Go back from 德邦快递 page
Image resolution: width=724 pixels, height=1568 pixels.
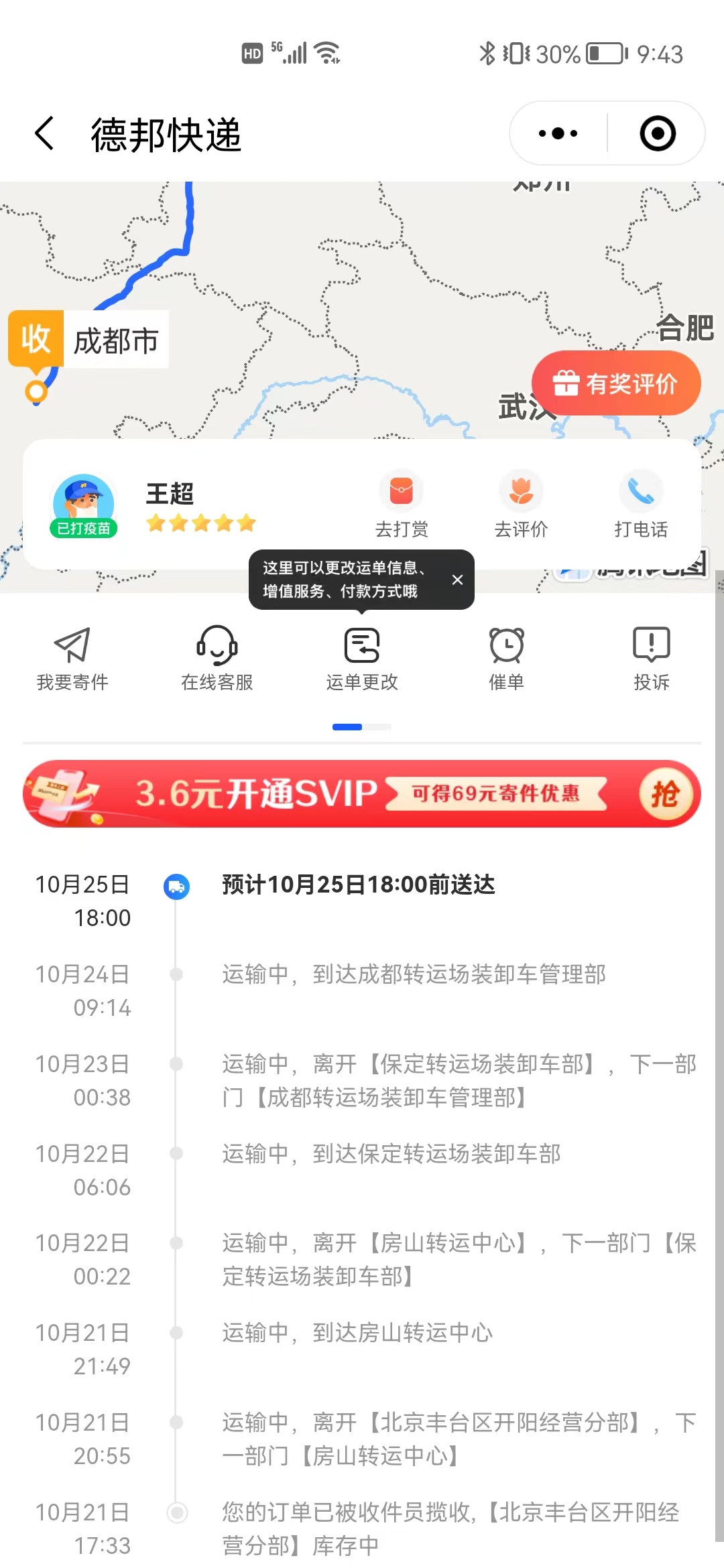coord(44,133)
